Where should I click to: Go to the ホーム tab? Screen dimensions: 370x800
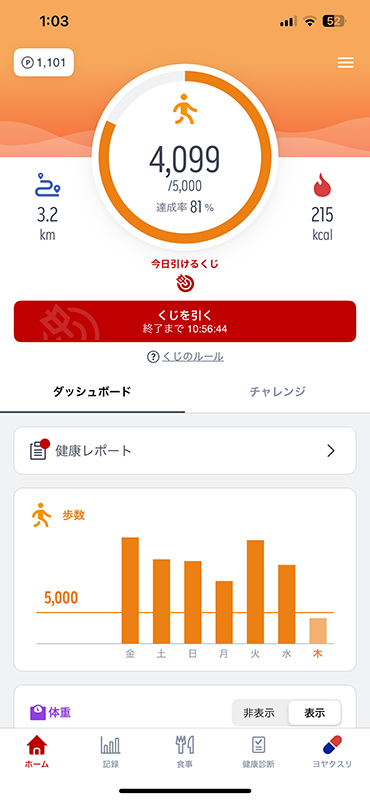click(x=37, y=752)
